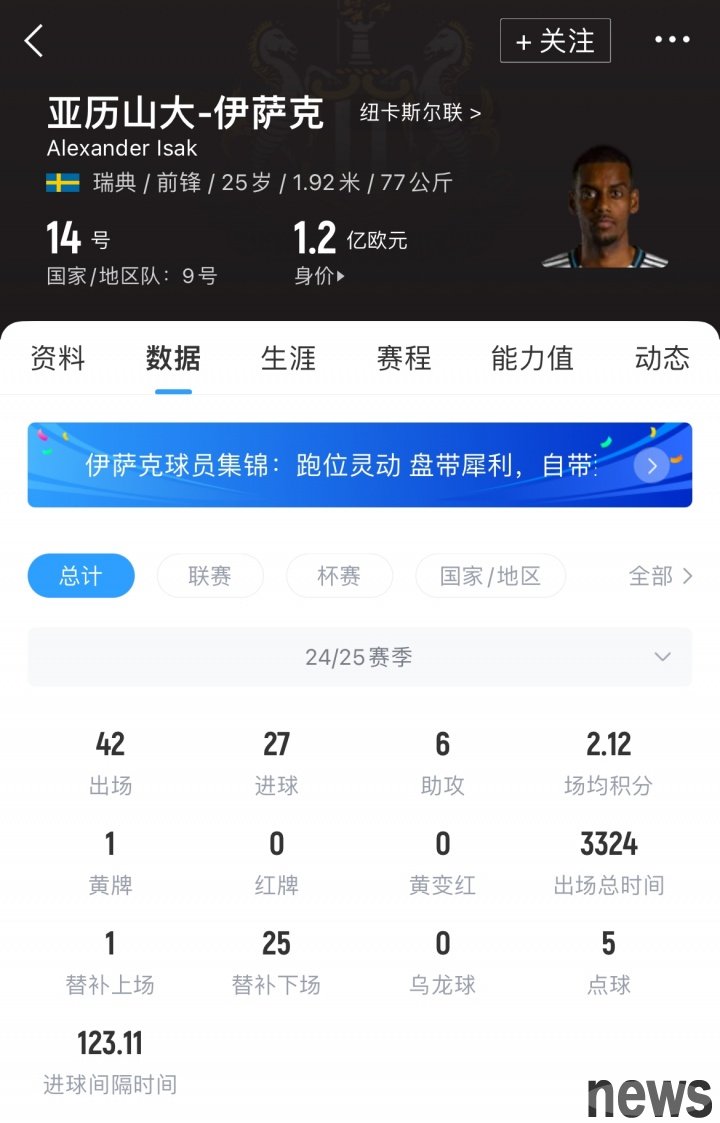Open 全部 to see all filters
Viewport: 720px width, 1123px height.
pos(660,576)
